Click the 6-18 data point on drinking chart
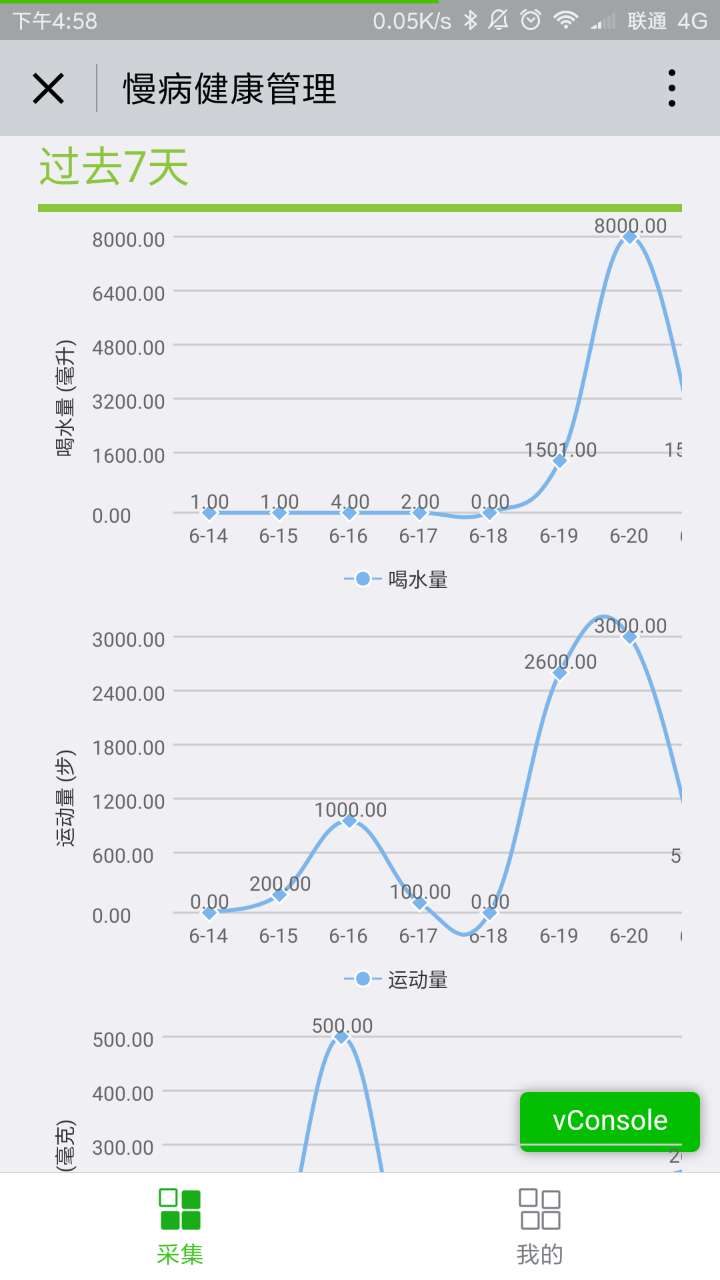Viewport: 720px width, 1280px height. 489,512
